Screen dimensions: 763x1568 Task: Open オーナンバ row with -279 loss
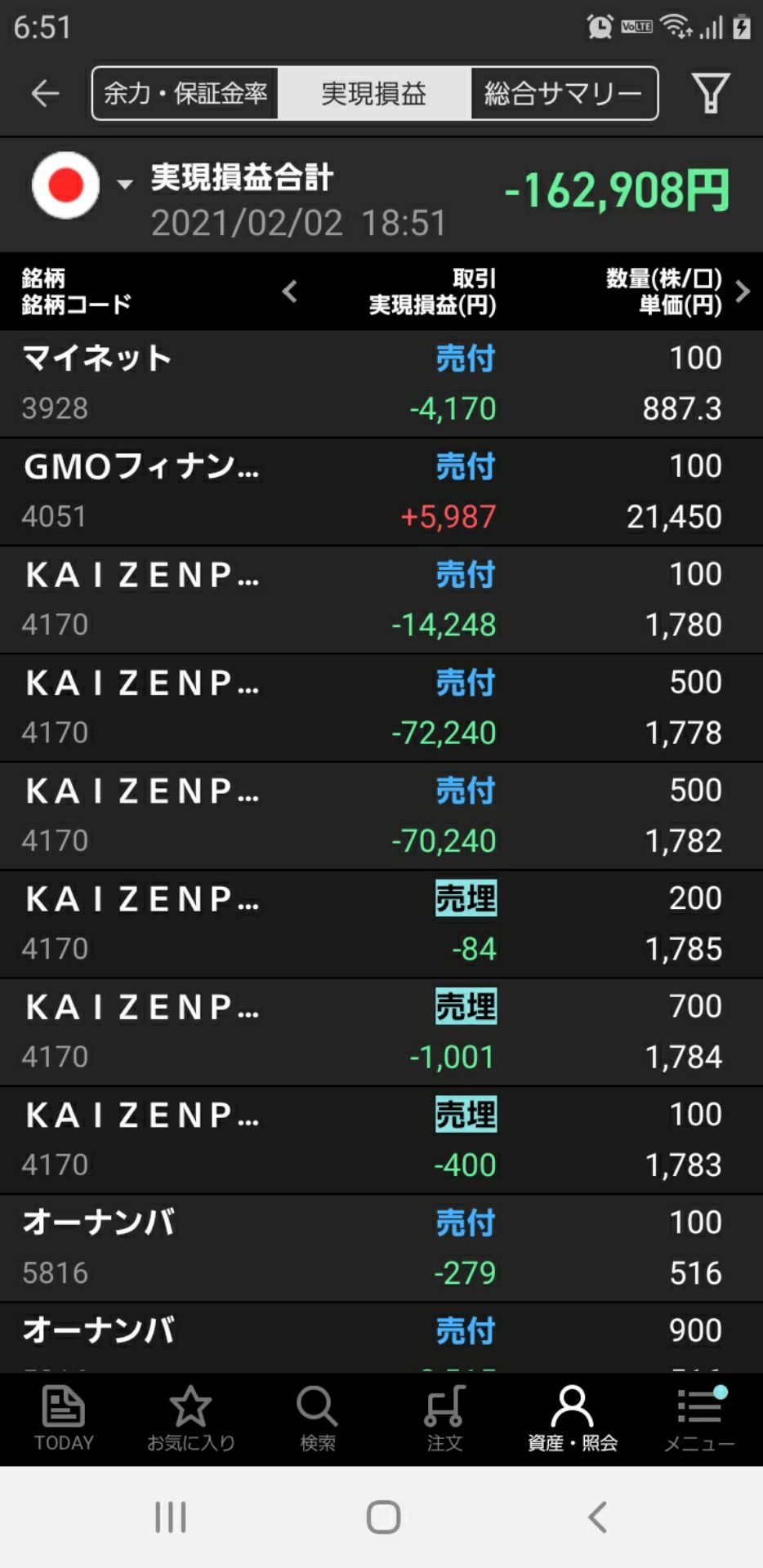tap(381, 1247)
